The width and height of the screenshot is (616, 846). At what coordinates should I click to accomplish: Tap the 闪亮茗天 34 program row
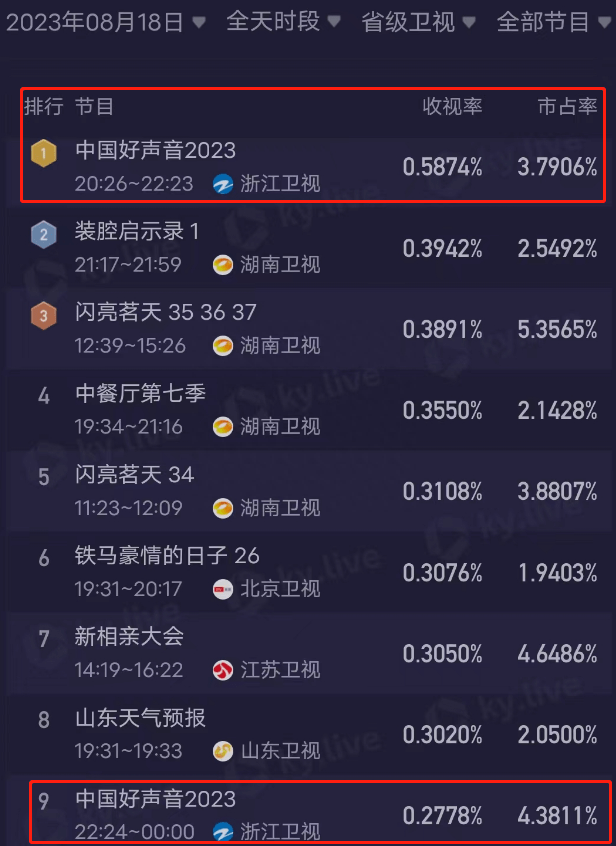coord(135,475)
